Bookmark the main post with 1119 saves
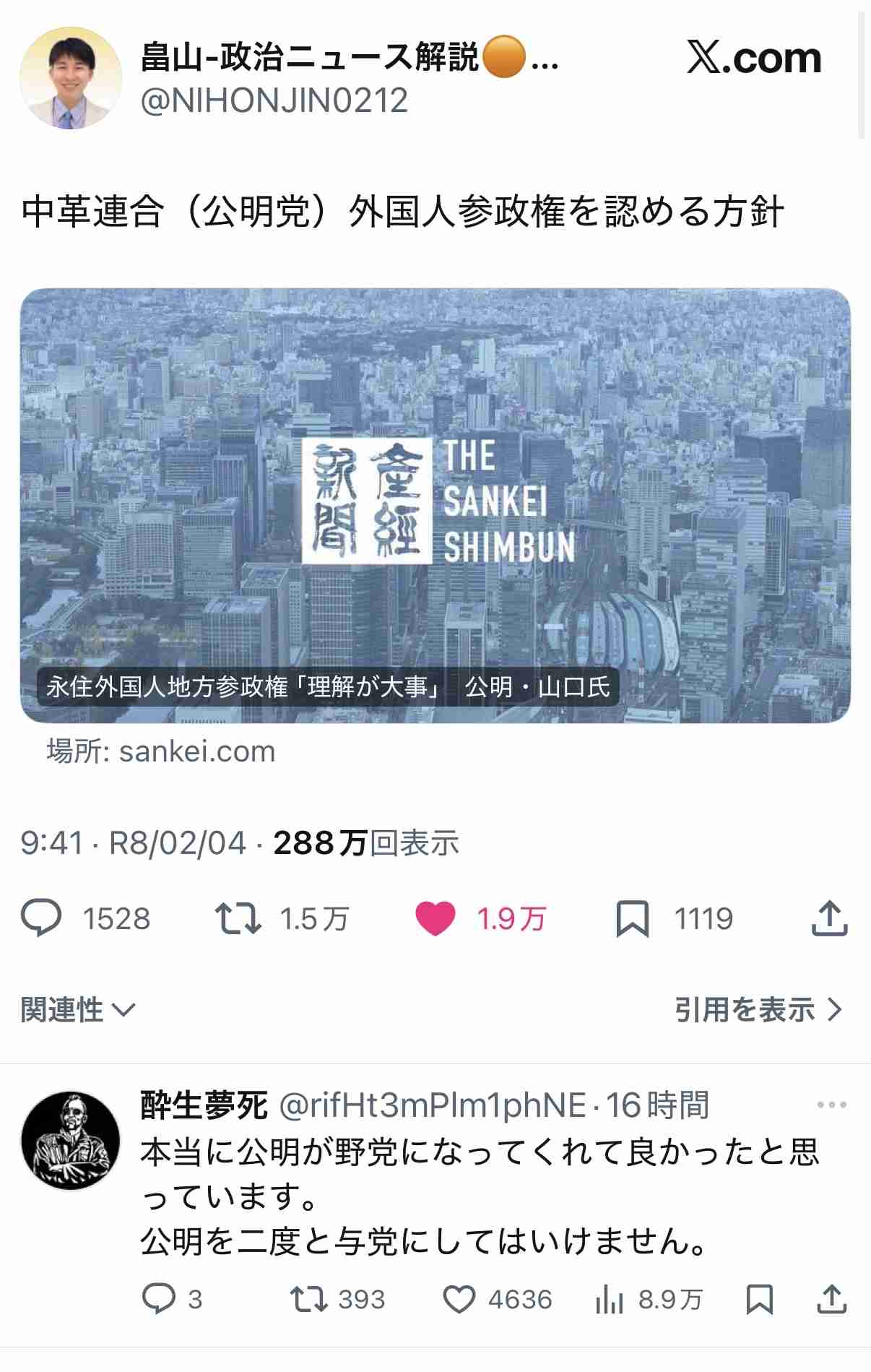The width and height of the screenshot is (871, 1372). coord(632,919)
